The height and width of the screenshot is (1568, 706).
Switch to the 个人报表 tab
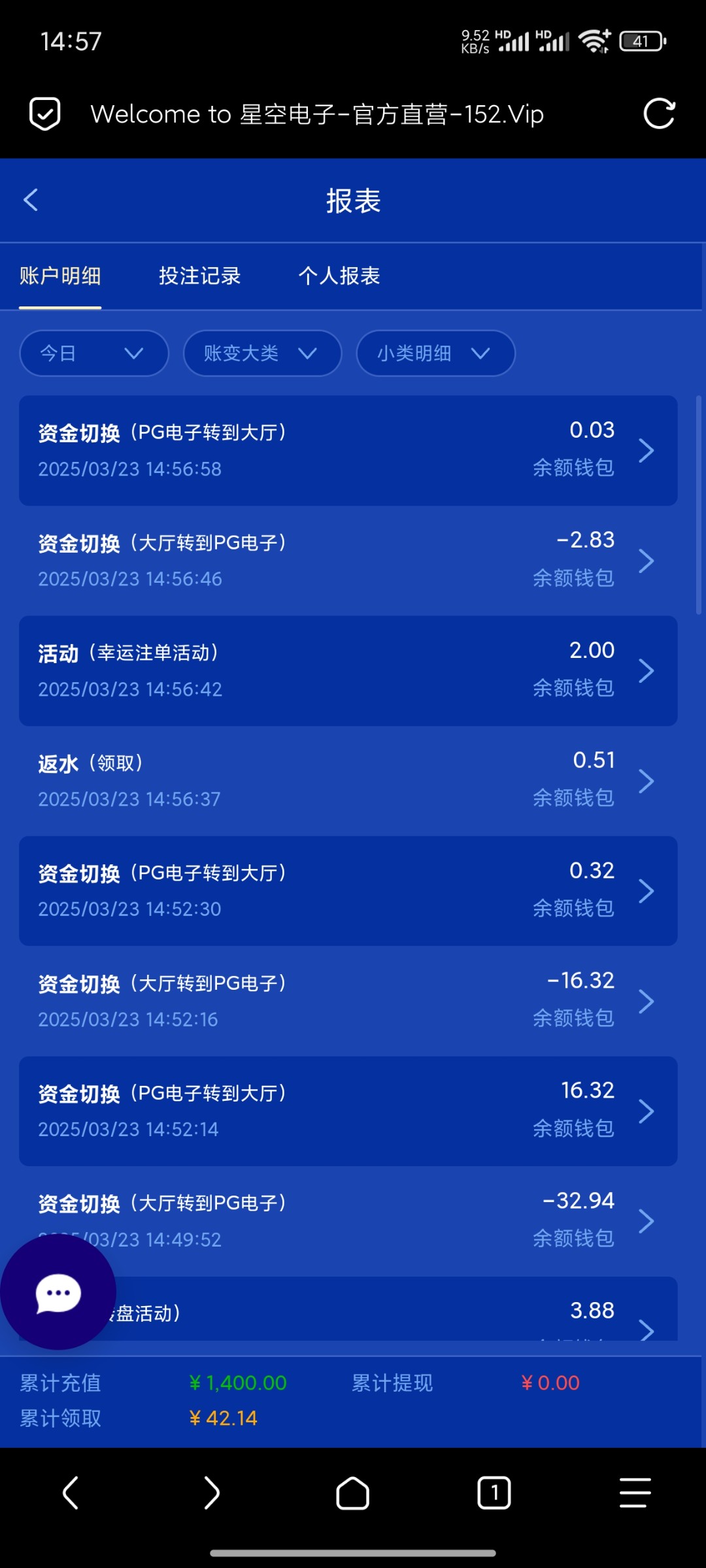[x=339, y=276]
